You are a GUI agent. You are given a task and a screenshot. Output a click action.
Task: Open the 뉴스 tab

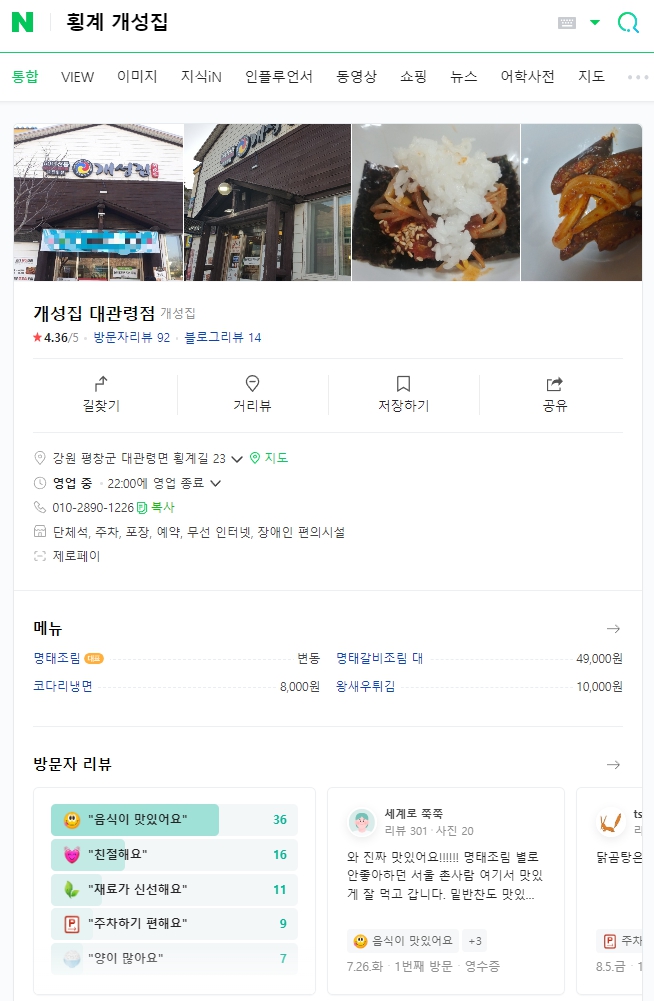[464, 77]
